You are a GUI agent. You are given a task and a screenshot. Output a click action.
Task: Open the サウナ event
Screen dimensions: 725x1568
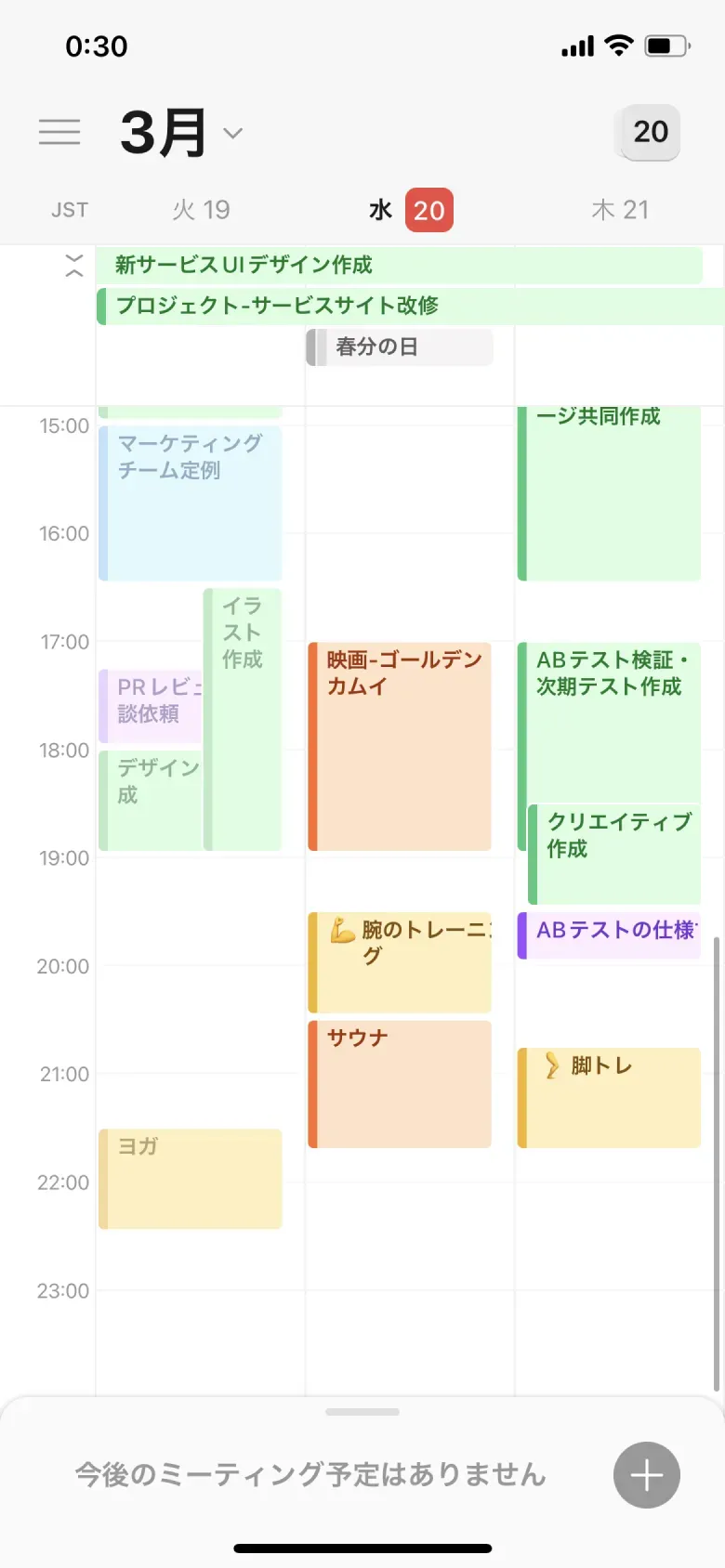400,1082
